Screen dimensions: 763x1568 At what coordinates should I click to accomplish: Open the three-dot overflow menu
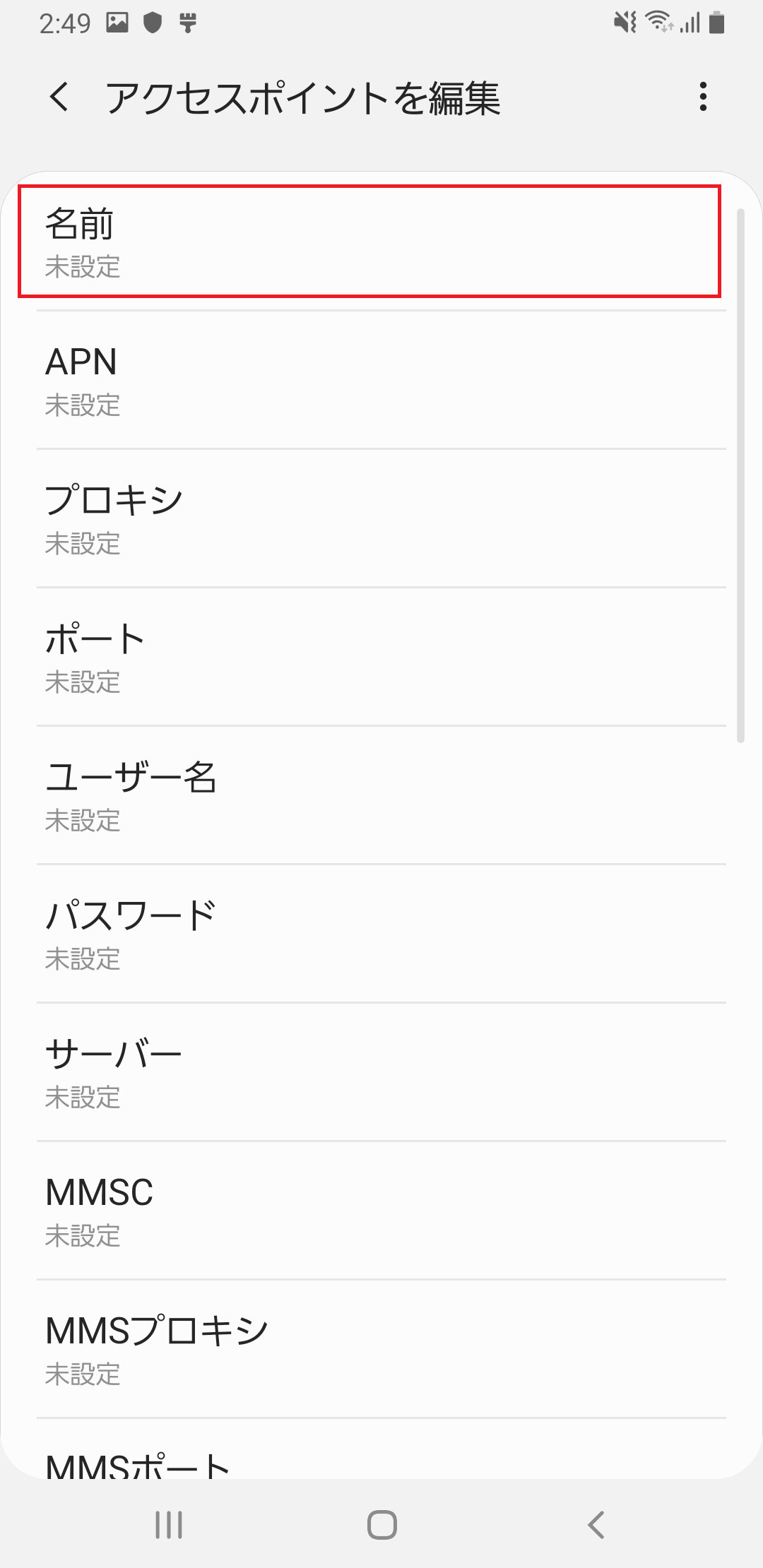703,99
